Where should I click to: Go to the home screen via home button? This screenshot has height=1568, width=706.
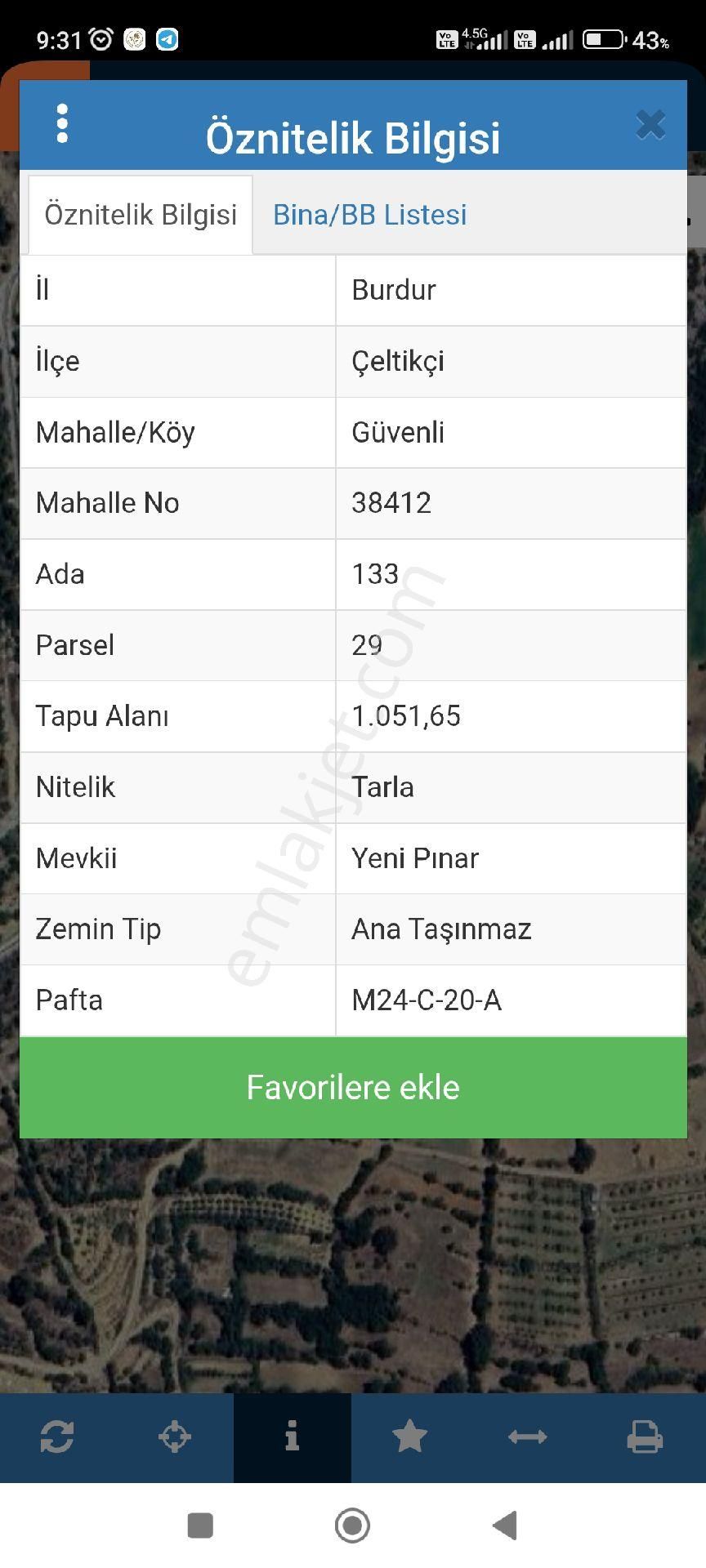352,1525
